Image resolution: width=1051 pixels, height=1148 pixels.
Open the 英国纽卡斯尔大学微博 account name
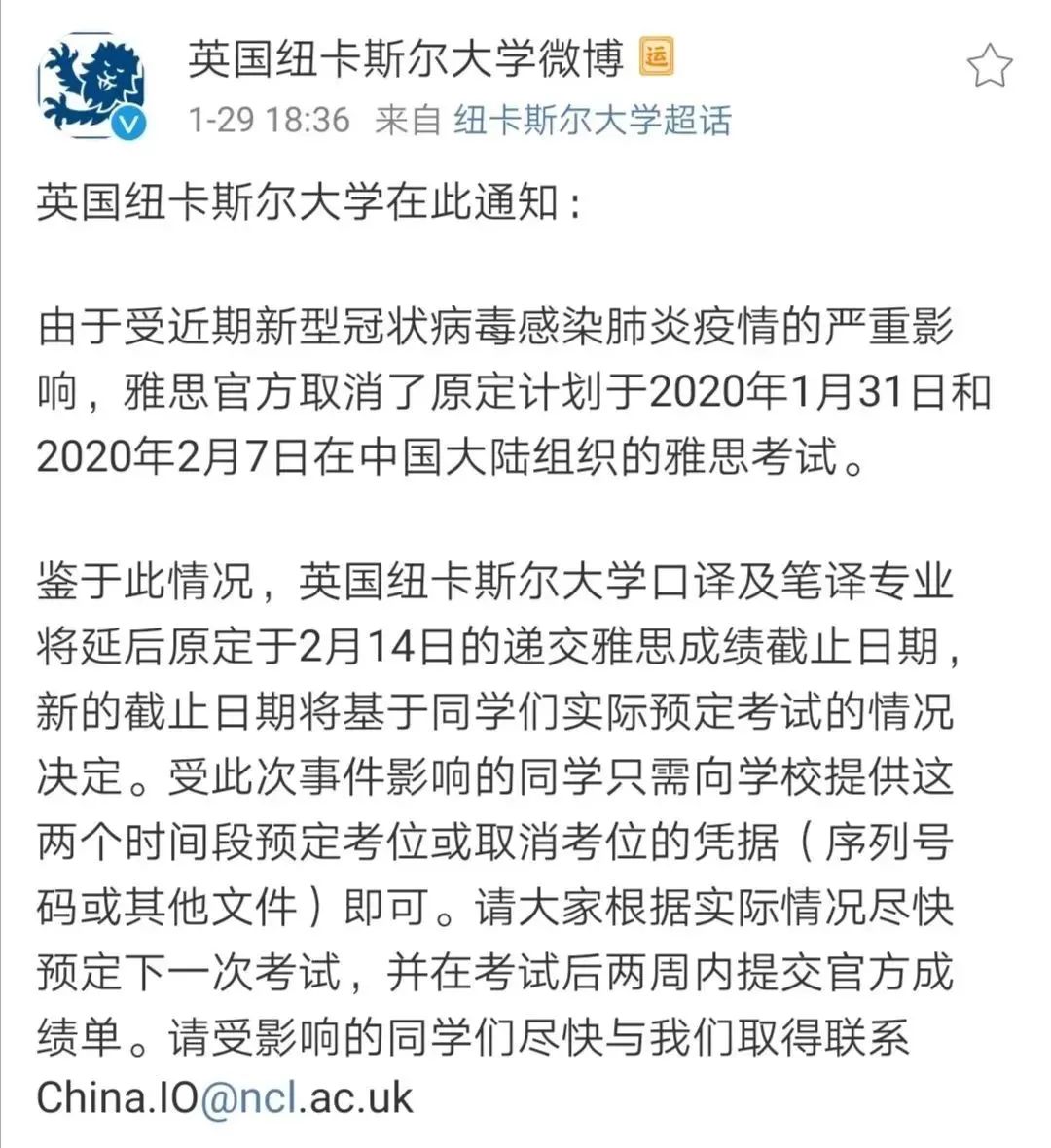[406, 58]
